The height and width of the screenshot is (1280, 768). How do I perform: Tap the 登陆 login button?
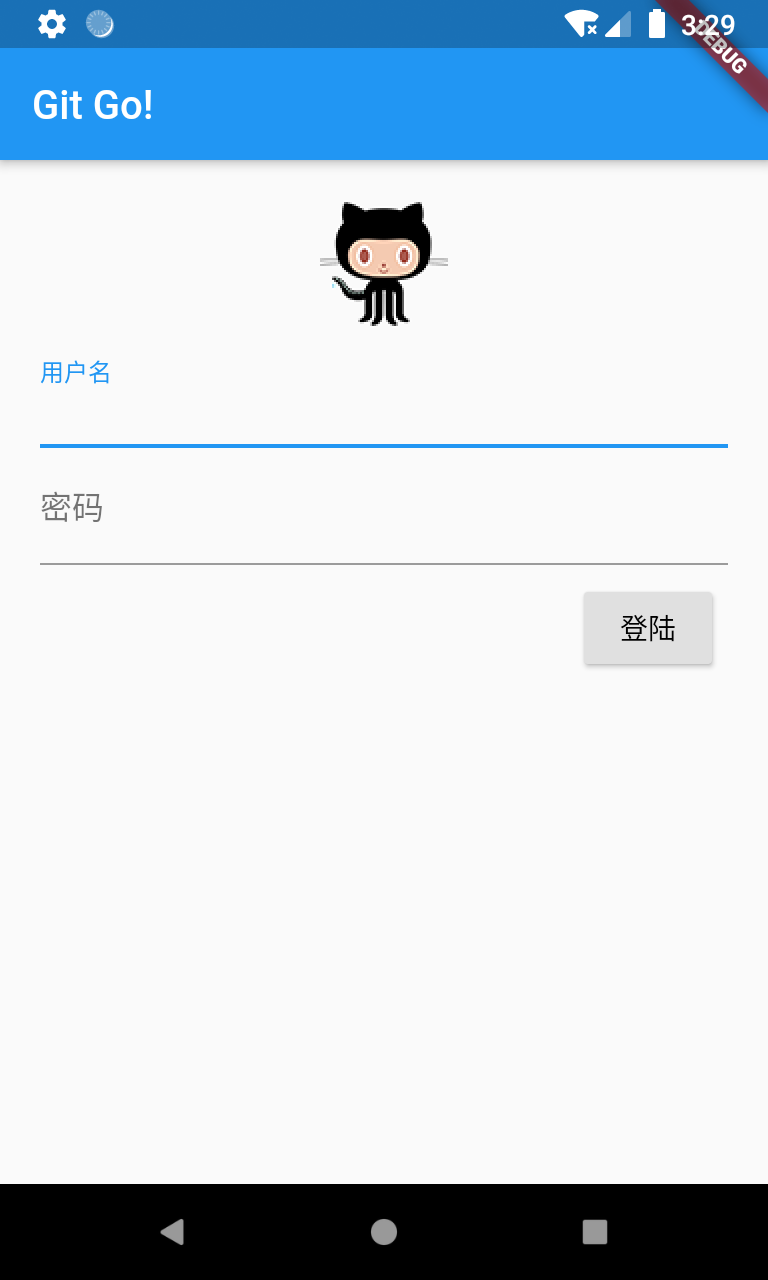[648, 628]
